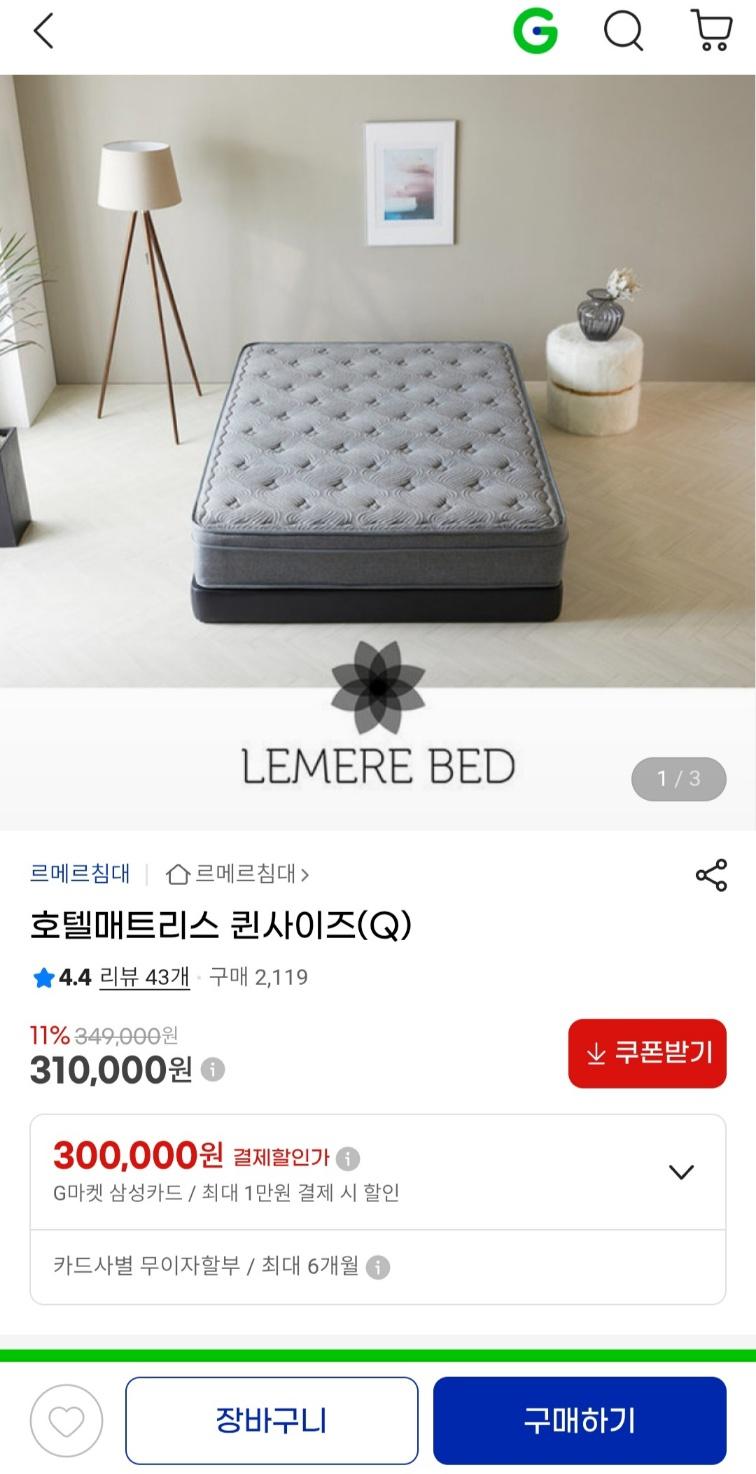Open the Gmarket home logo
Screen dimensions: 756x1474
535,33
